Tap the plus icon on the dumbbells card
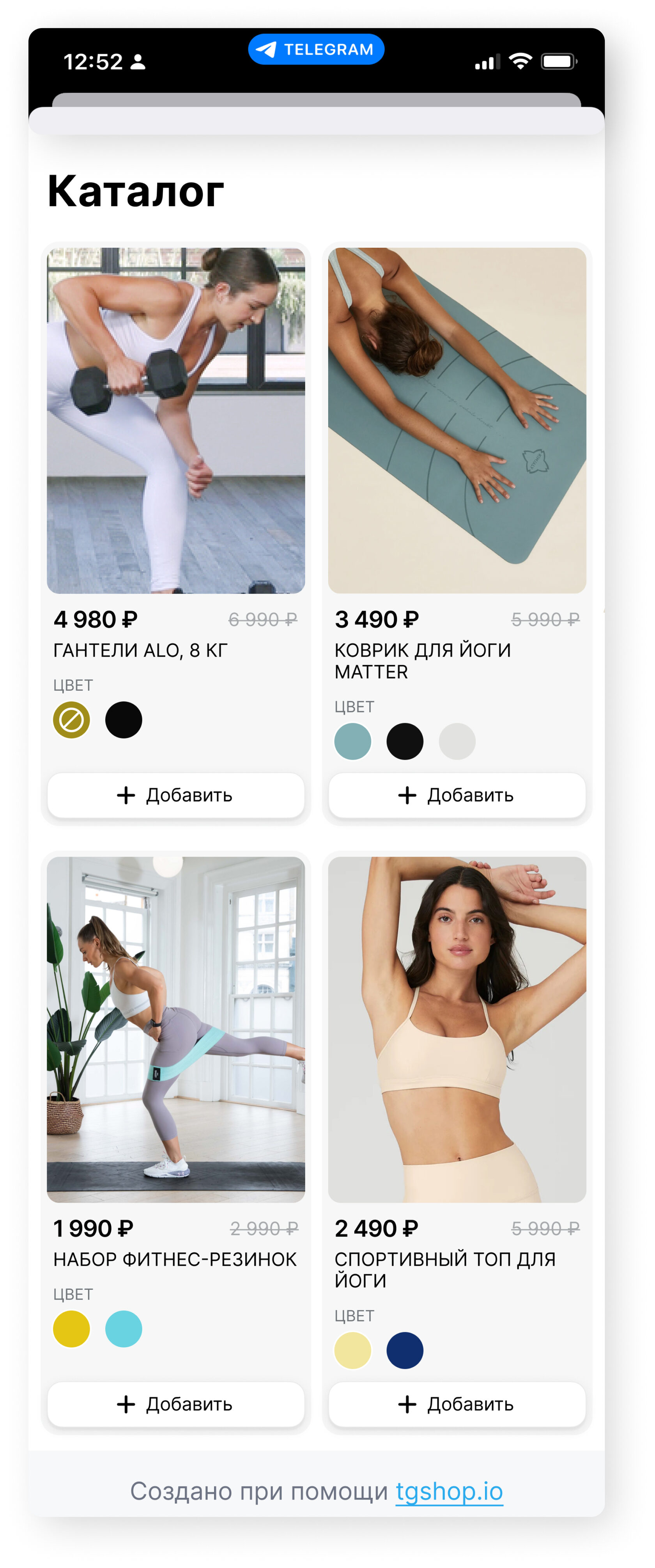The width and height of the screenshot is (655, 1568). point(126,795)
